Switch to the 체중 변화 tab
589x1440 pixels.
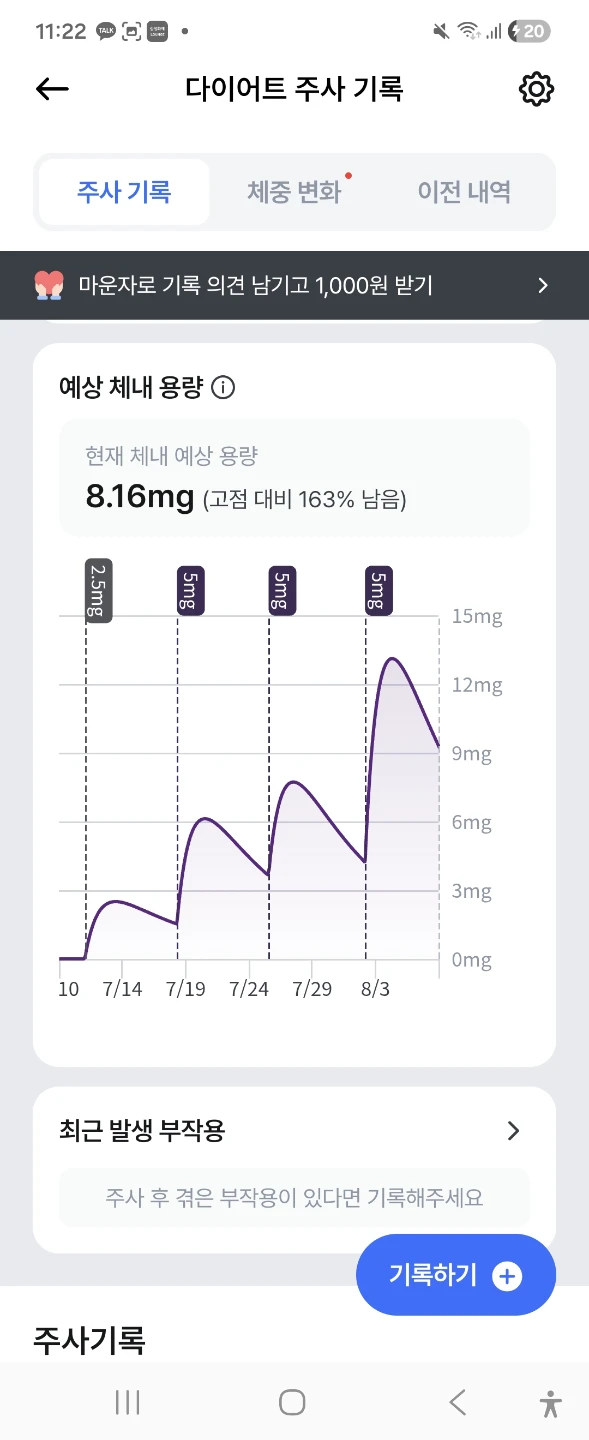click(x=294, y=192)
